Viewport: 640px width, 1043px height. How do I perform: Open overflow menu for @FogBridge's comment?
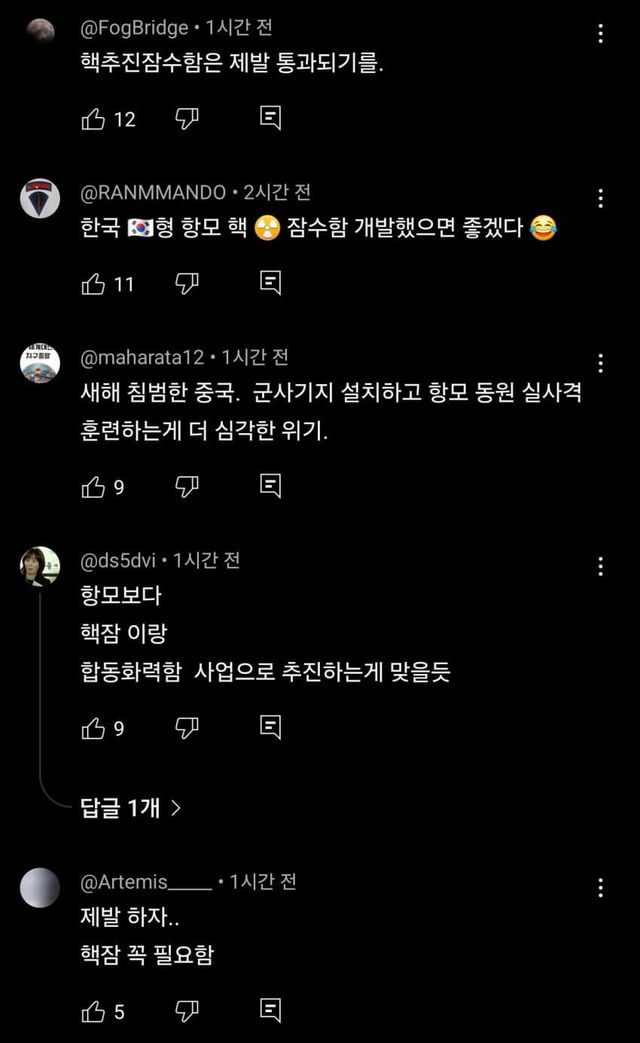tap(601, 33)
